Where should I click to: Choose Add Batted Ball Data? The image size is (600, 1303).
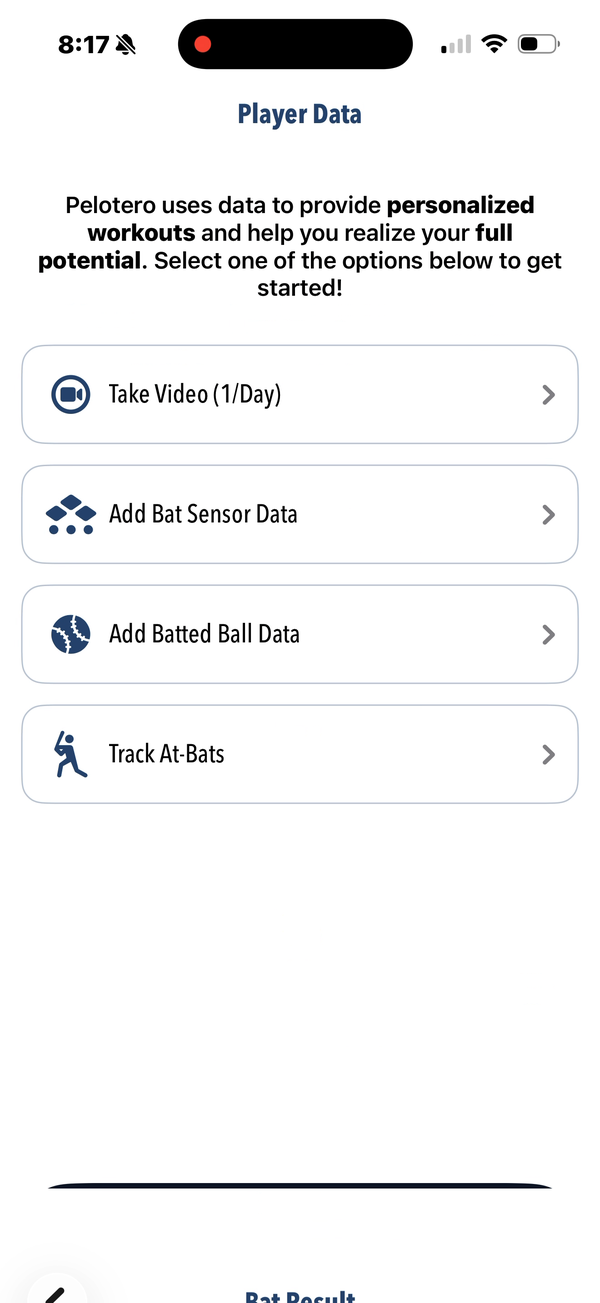(x=299, y=634)
